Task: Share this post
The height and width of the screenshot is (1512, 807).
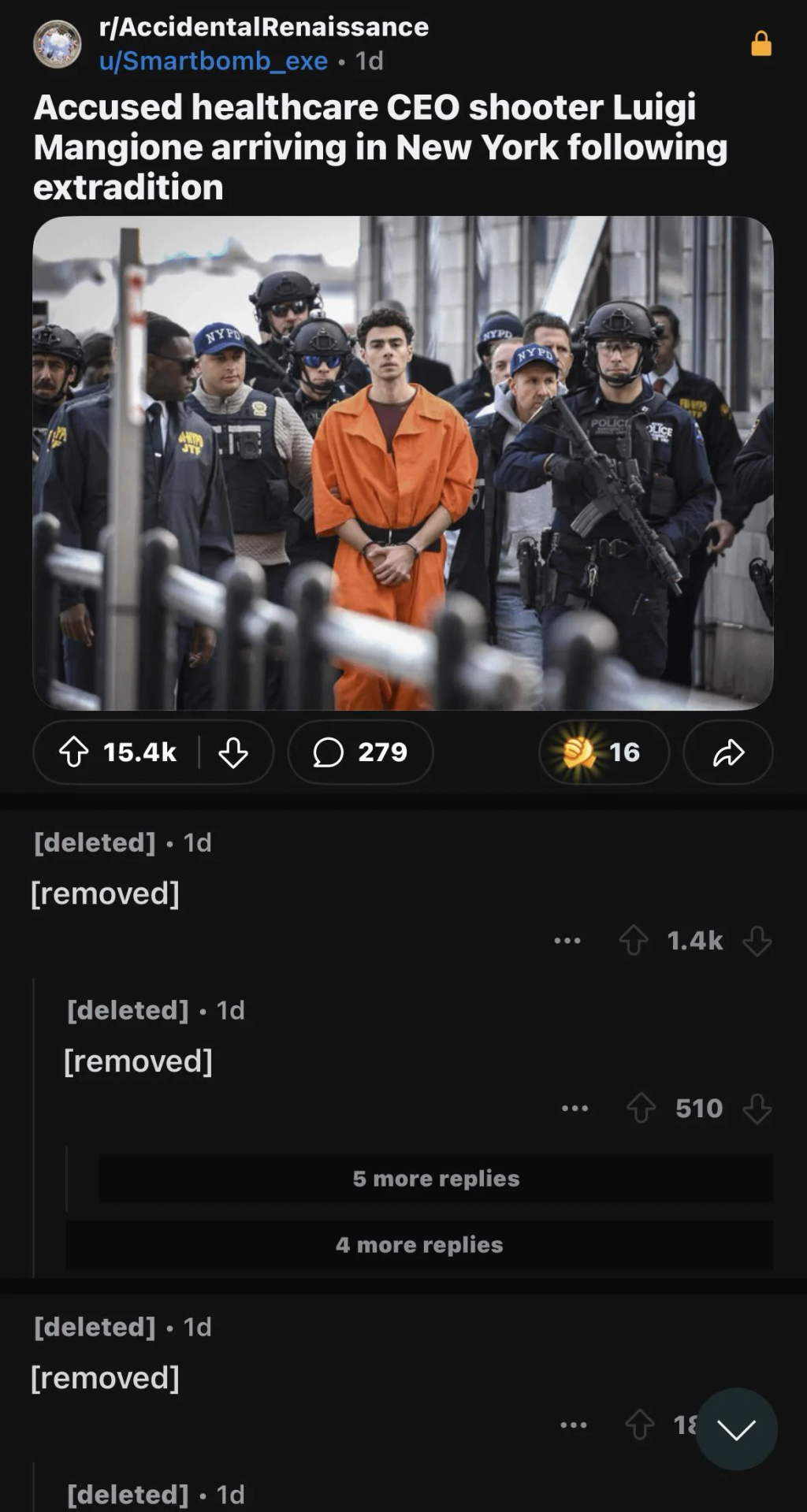Action: point(727,752)
